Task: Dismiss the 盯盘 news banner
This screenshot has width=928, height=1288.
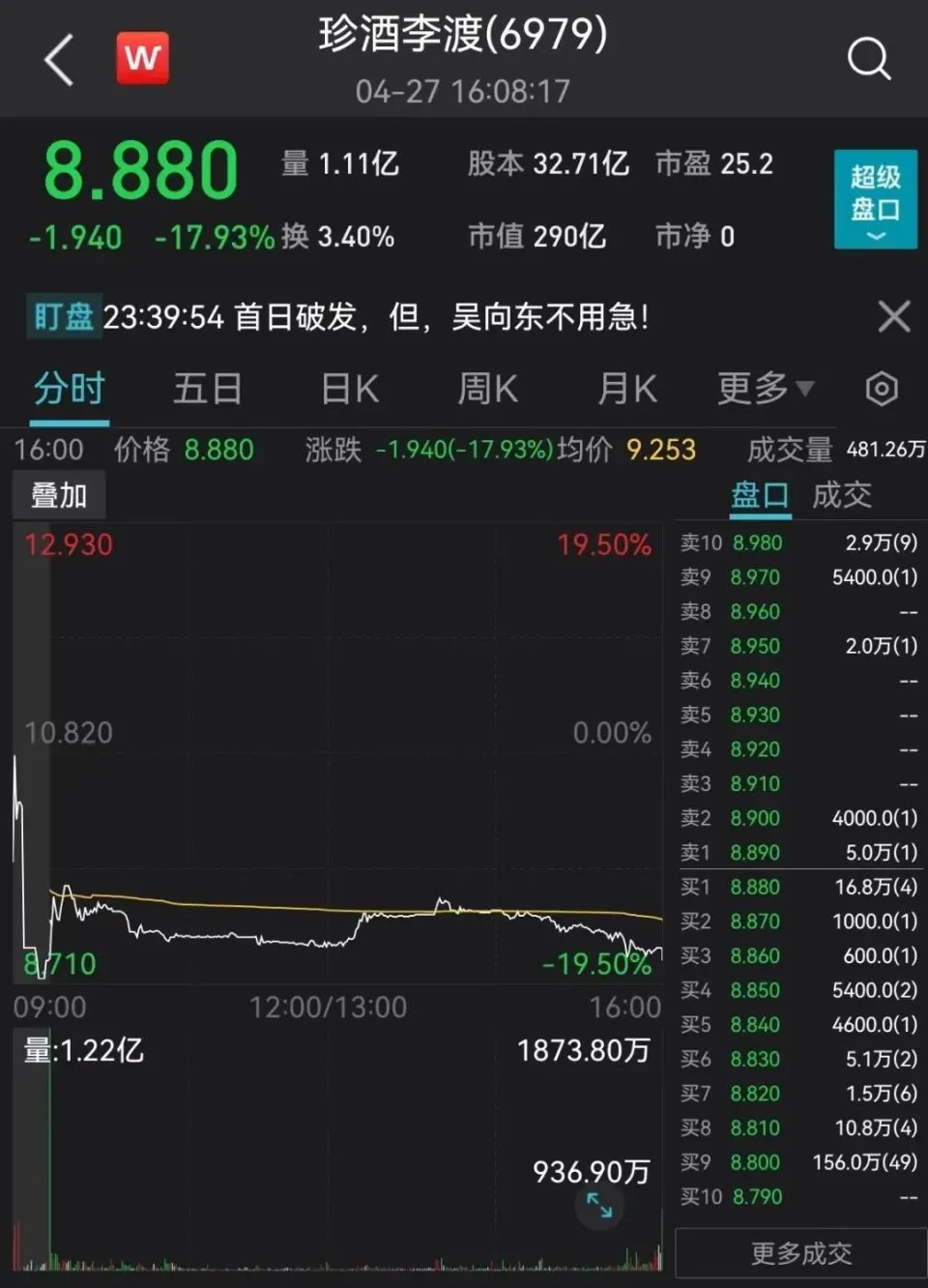Action: pyautogui.click(x=893, y=316)
